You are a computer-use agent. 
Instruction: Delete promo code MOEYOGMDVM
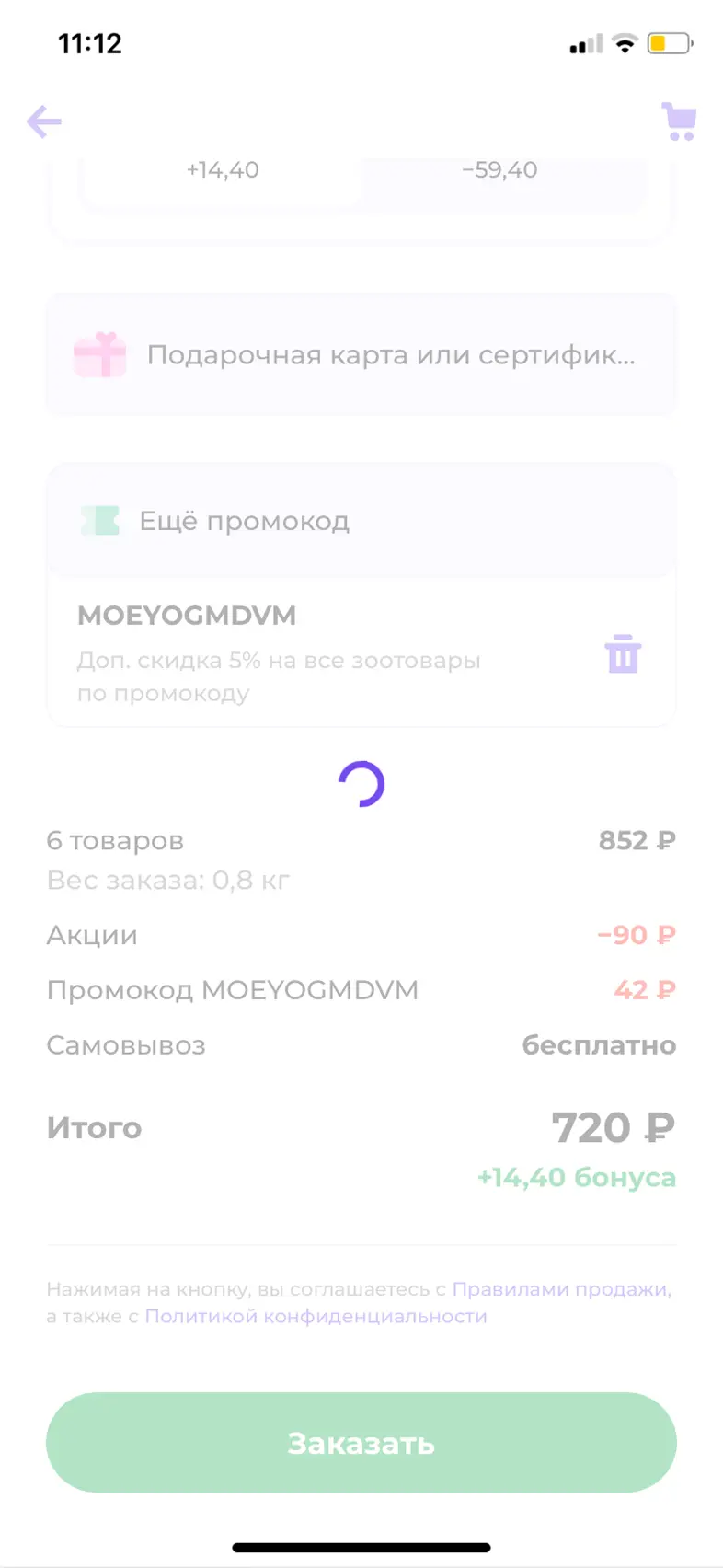click(622, 654)
